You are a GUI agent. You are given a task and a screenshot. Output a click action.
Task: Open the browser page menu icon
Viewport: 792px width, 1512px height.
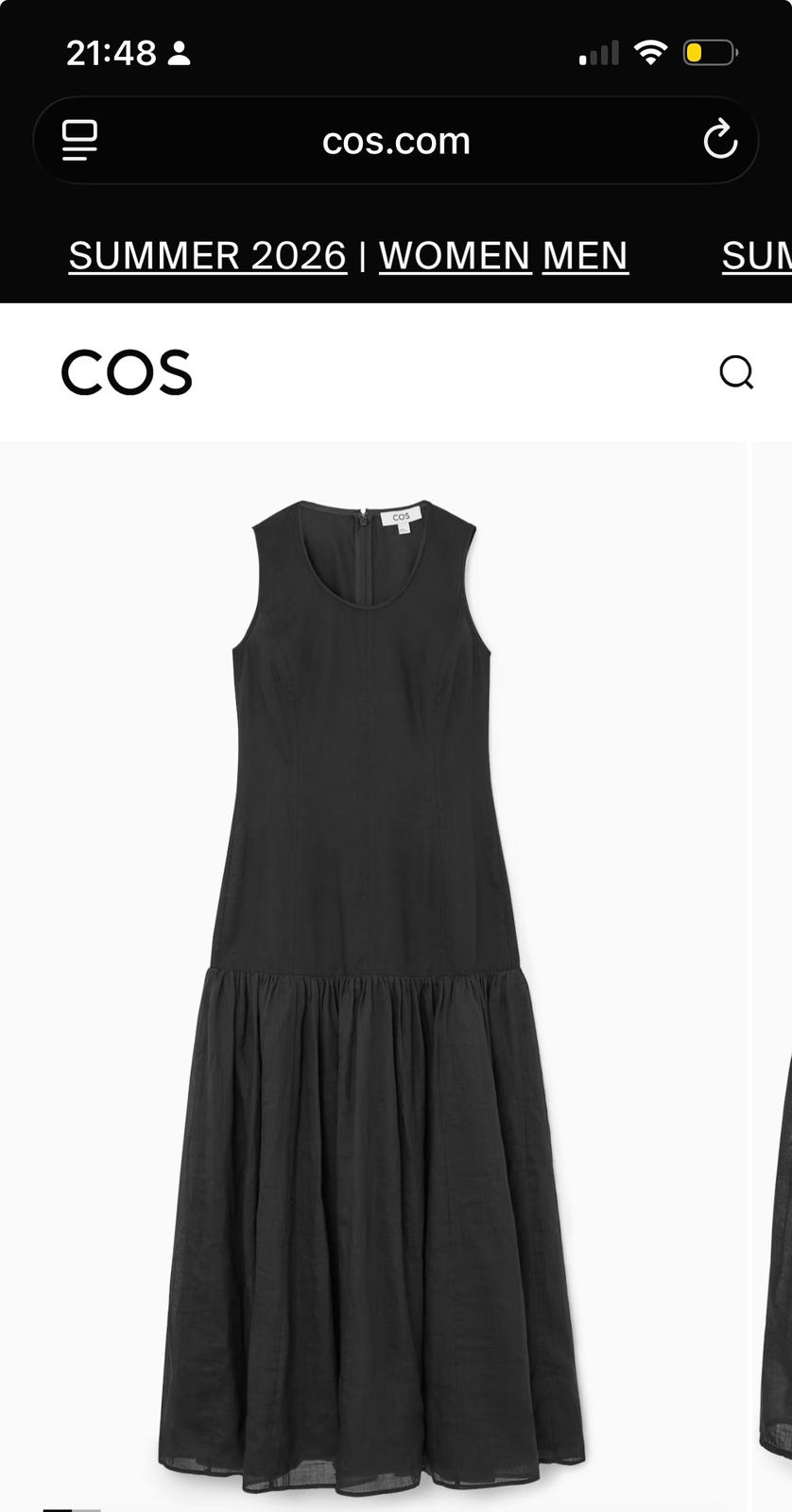(x=80, y=141)
